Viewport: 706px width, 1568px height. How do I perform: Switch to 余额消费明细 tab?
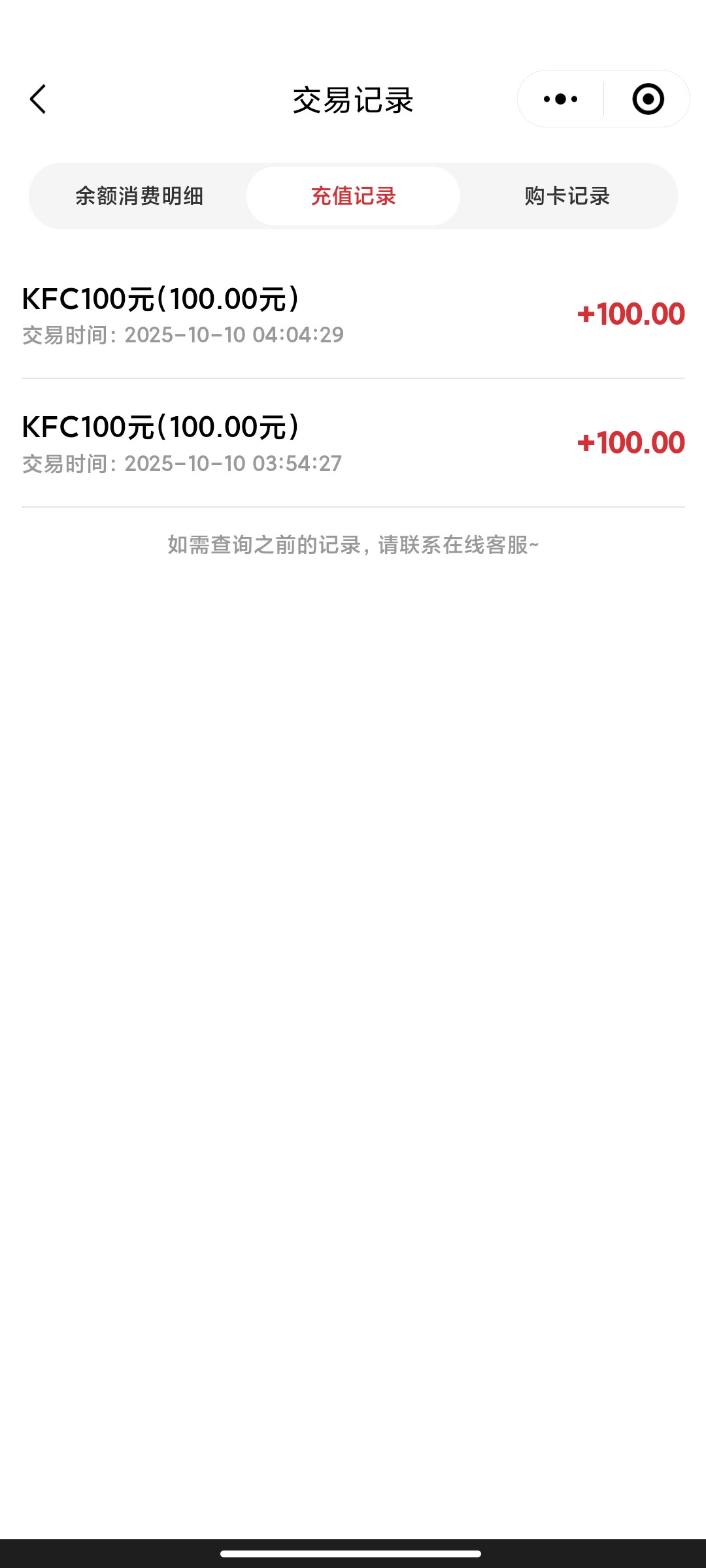point(139,196)
